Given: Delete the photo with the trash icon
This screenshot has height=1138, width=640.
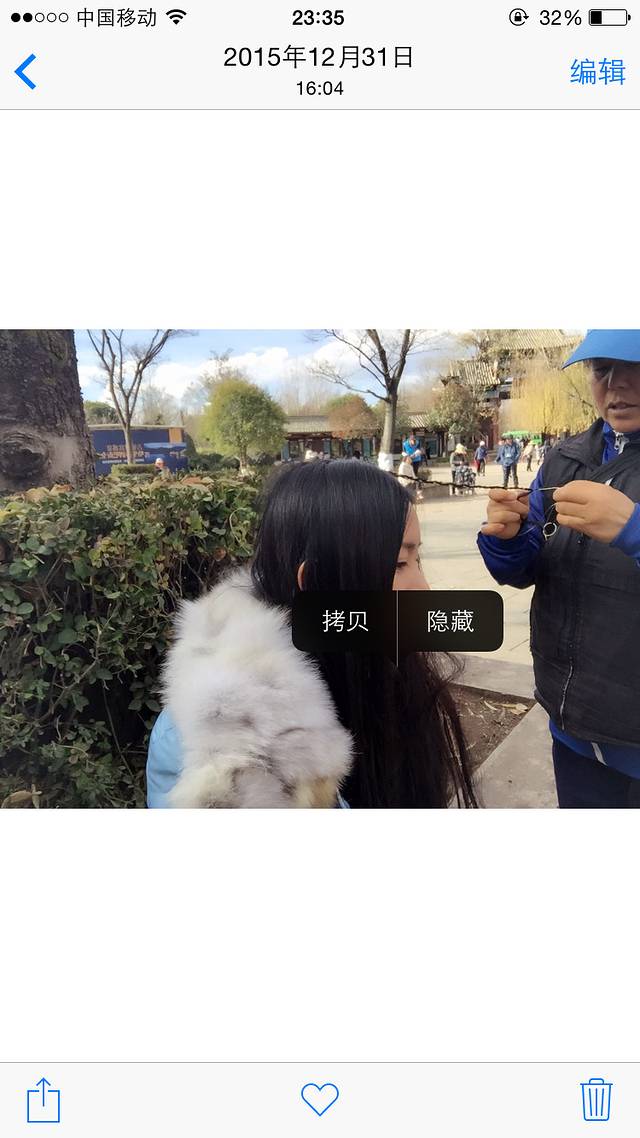Looking at the screenshot, I should coord(596,1099).
